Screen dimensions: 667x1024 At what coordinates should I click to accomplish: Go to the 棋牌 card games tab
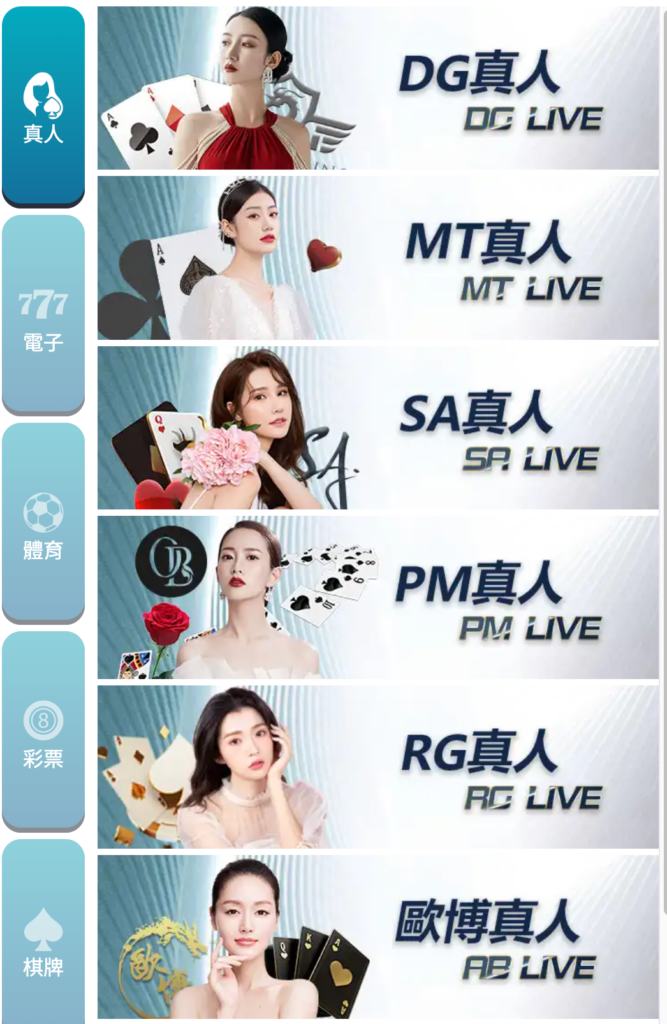[x=43, y=935]
